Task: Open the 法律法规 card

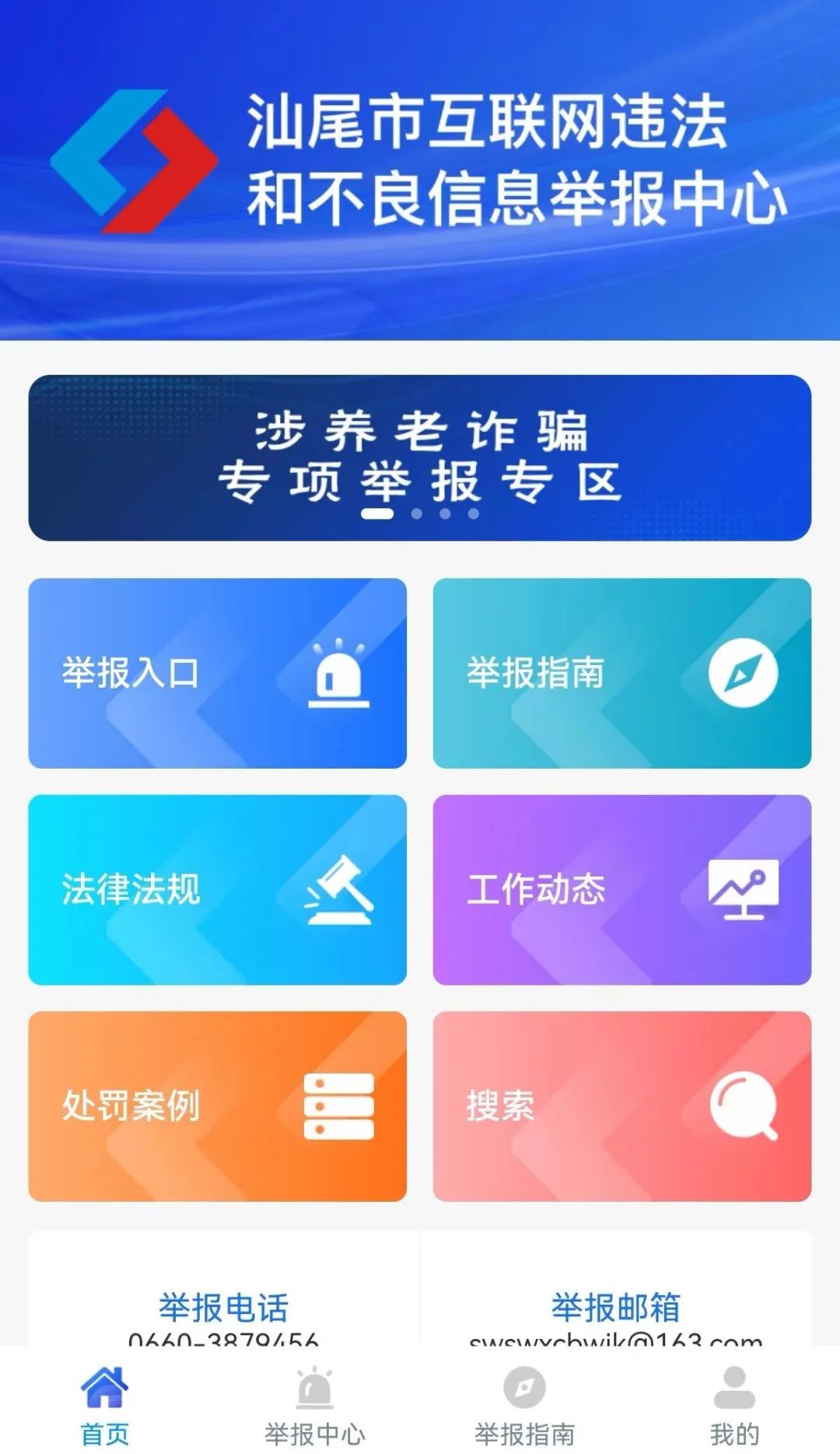Action: pos(218,889)
